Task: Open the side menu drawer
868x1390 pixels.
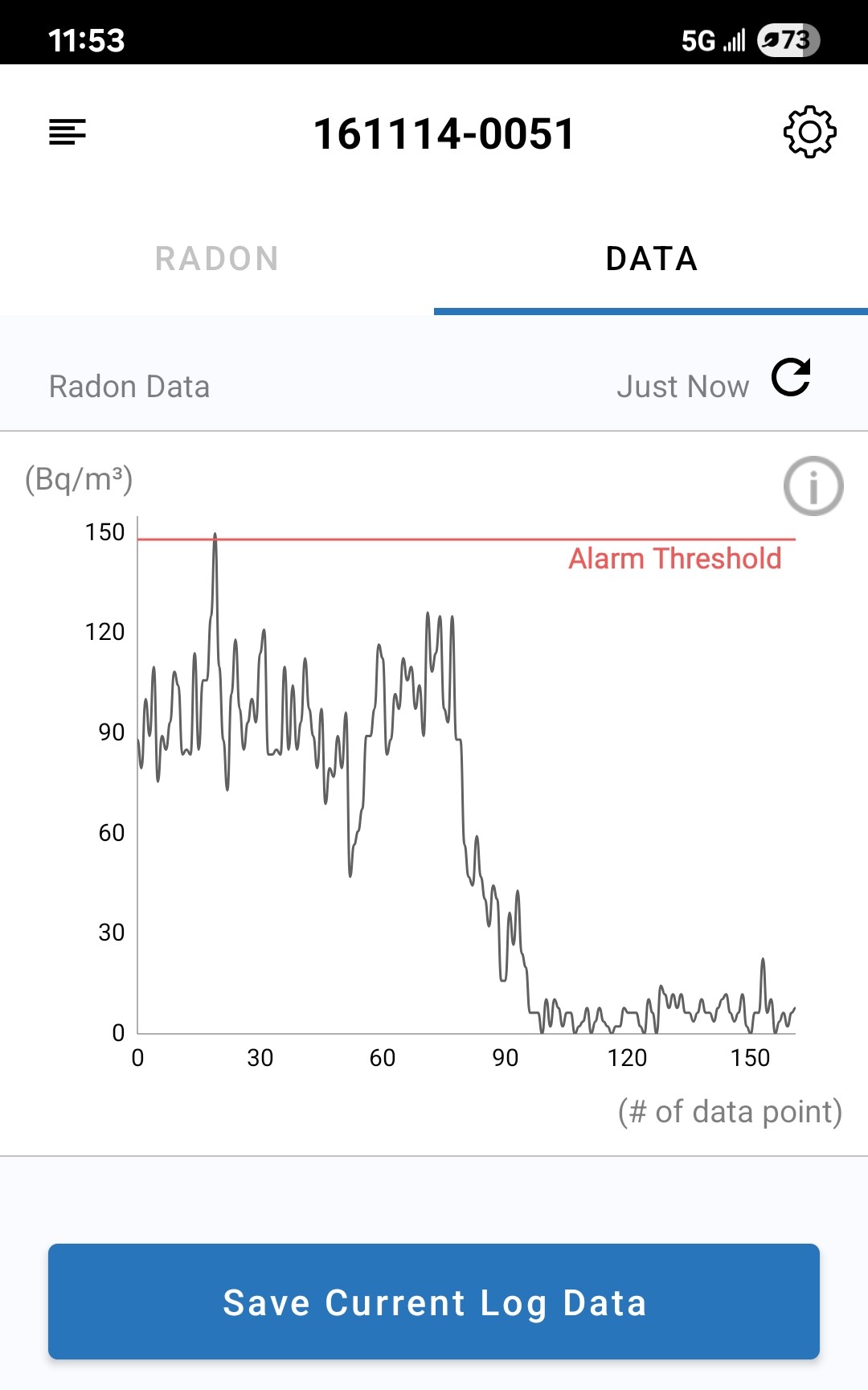Action: (x=68, y=132)
